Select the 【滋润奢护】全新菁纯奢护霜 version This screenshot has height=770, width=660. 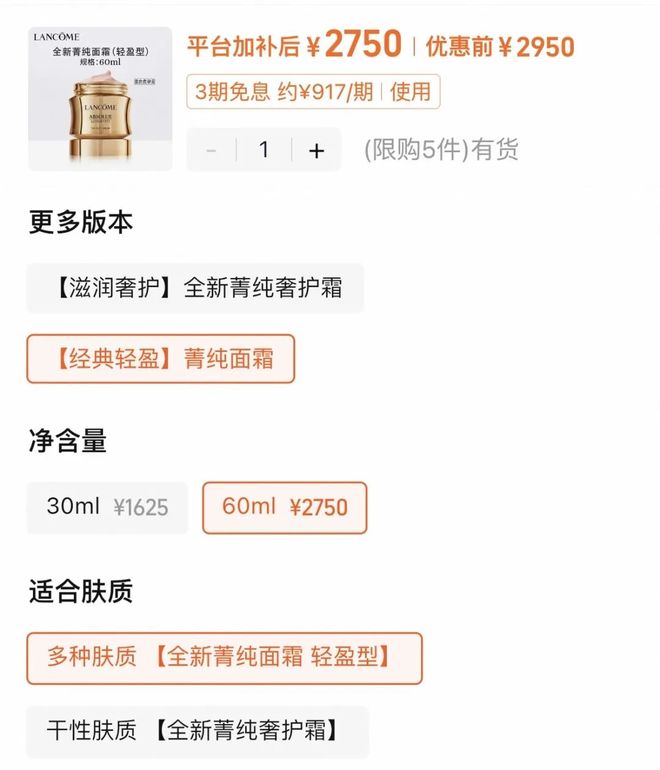(x=195, y=288)
